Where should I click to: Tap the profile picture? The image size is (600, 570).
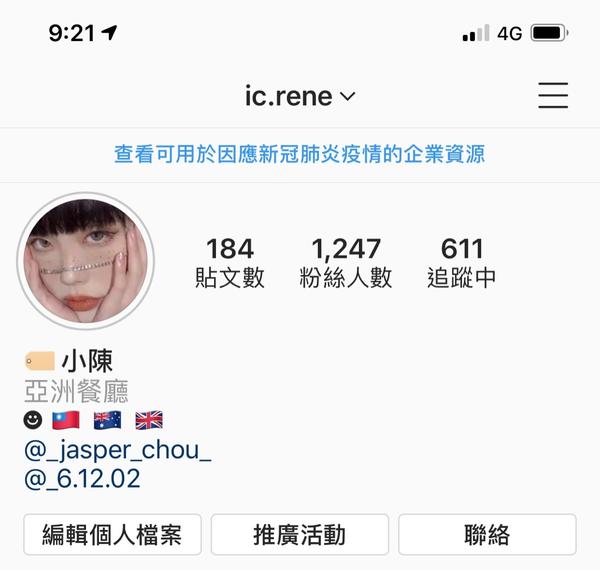pyautogui.click(x=86, y=260)
